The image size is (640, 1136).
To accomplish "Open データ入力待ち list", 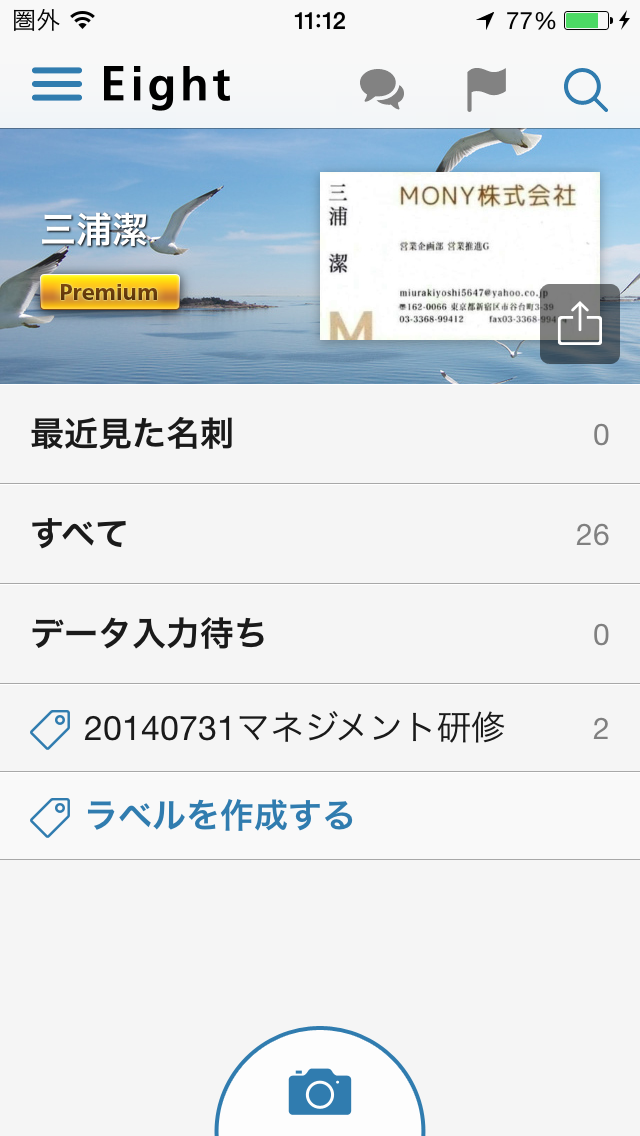I will [x=320, y=634].
